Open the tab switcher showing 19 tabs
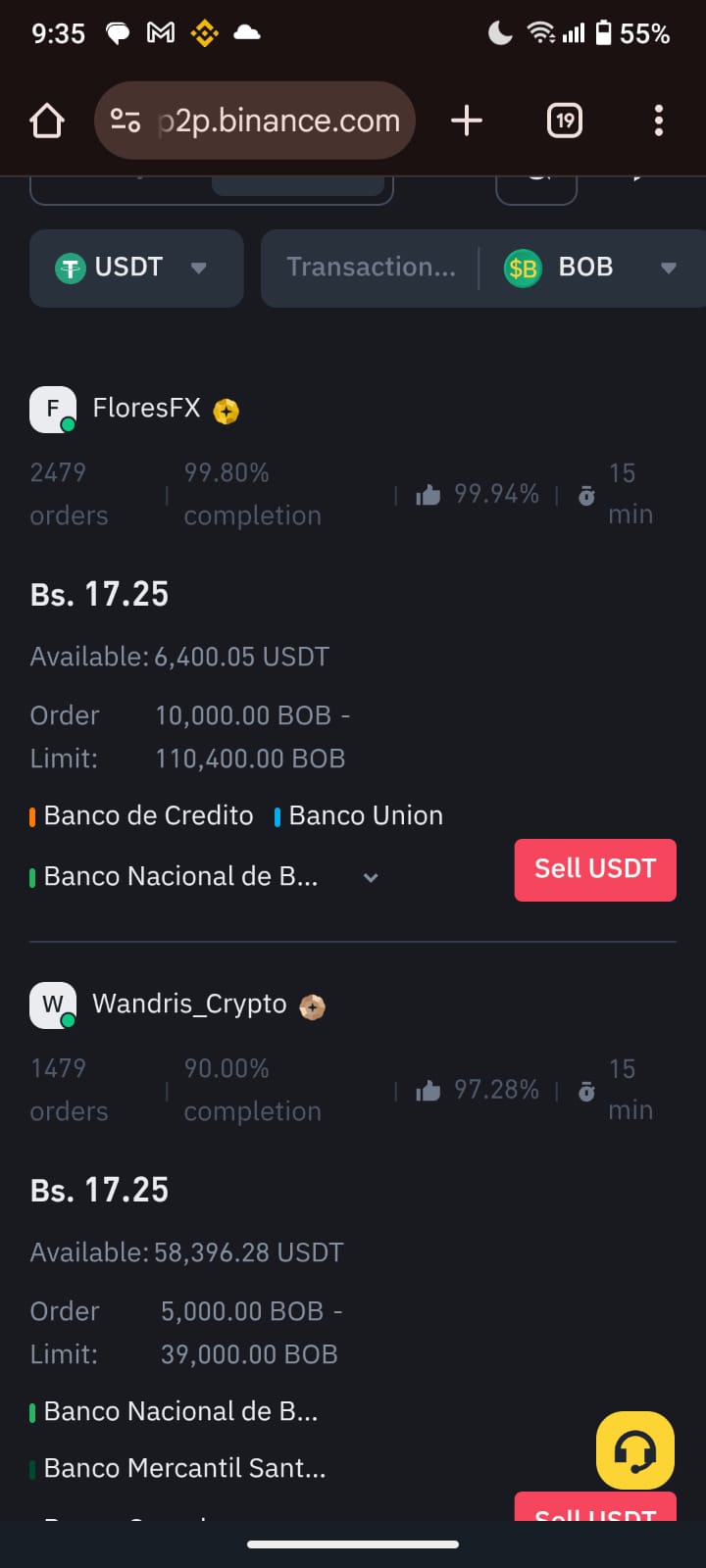Viewport: 706px width, 1568px height. 564,121
